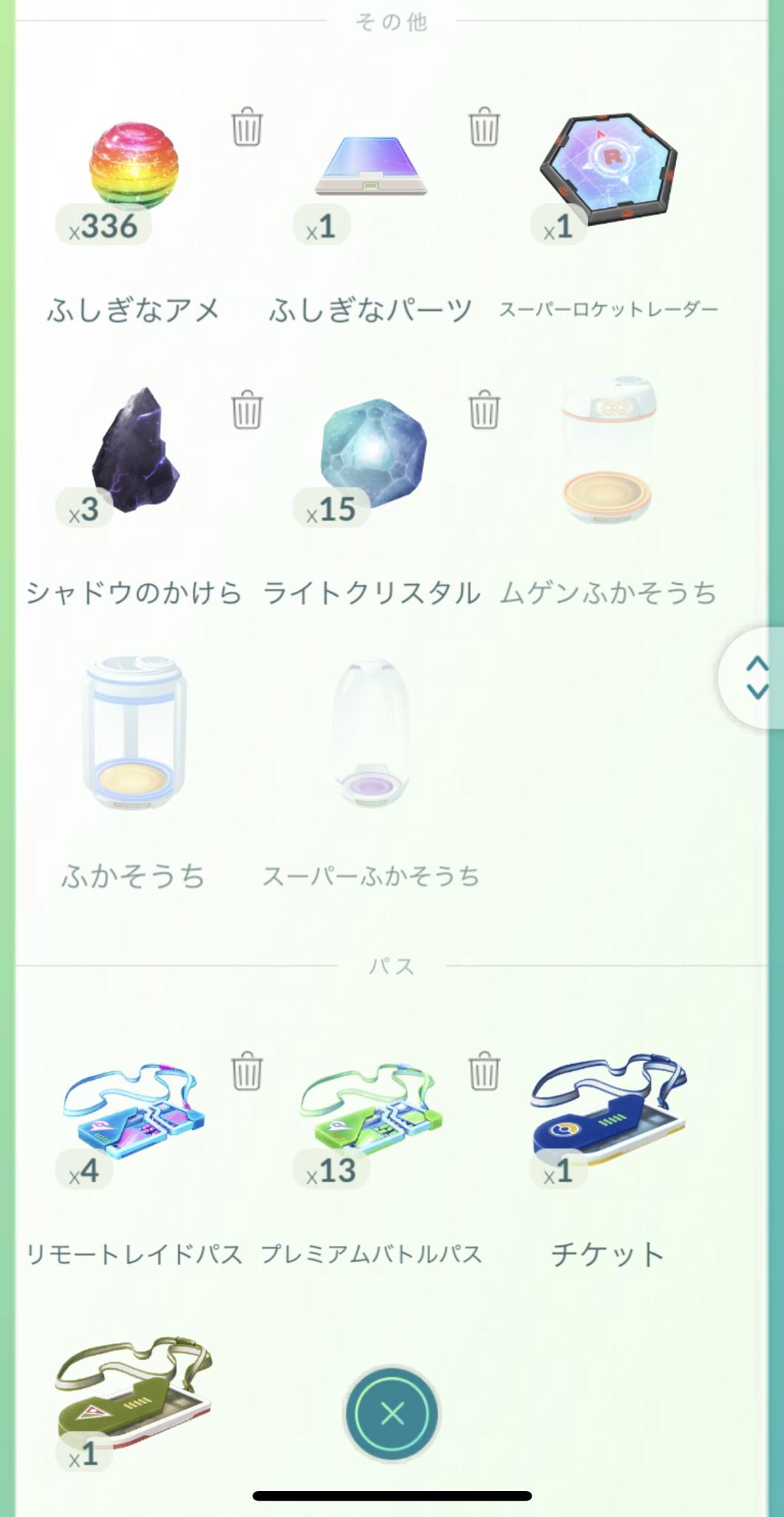Discard ふしぎなアメ using its trash icon
The image size is (784, 1517).
click(247, 127)
